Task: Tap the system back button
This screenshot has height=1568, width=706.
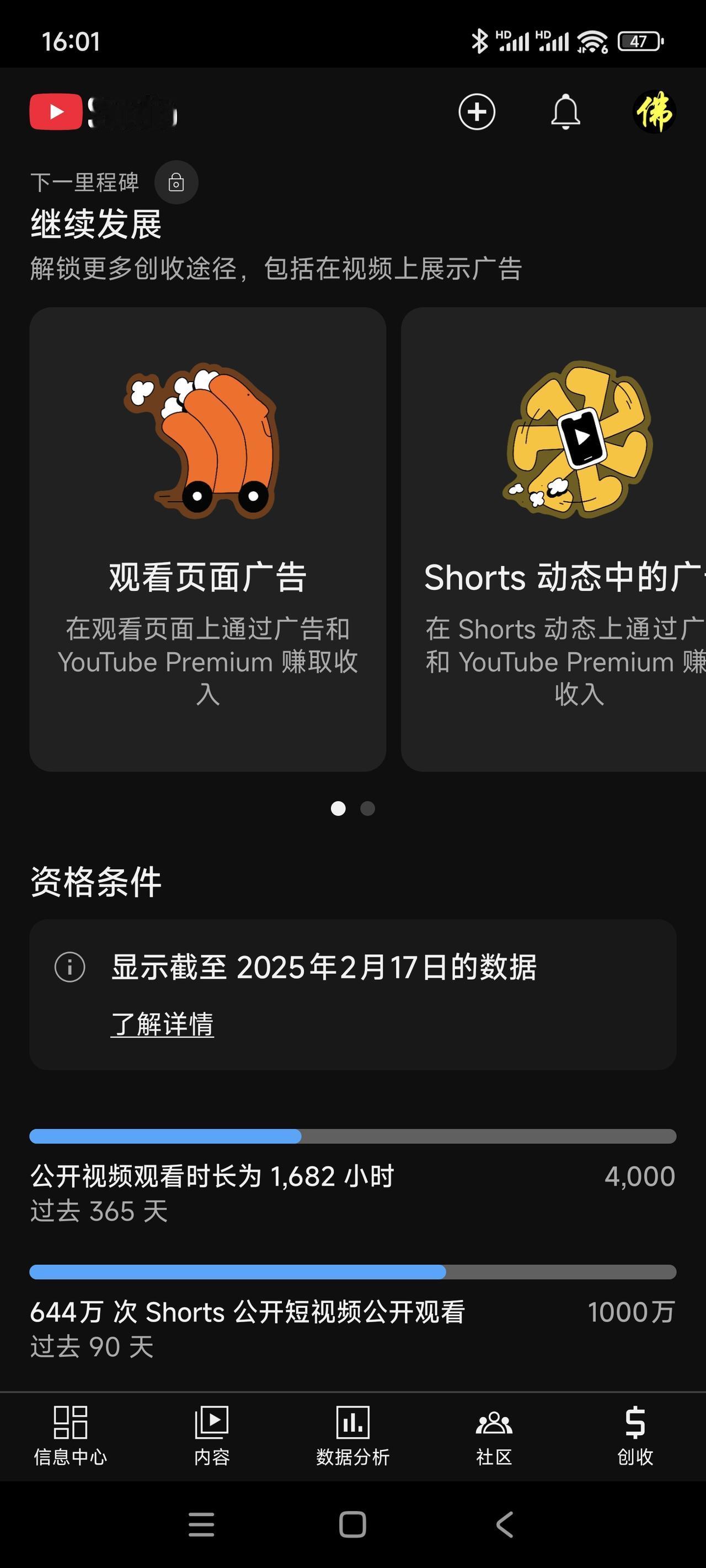Action: coord(504,1524)
